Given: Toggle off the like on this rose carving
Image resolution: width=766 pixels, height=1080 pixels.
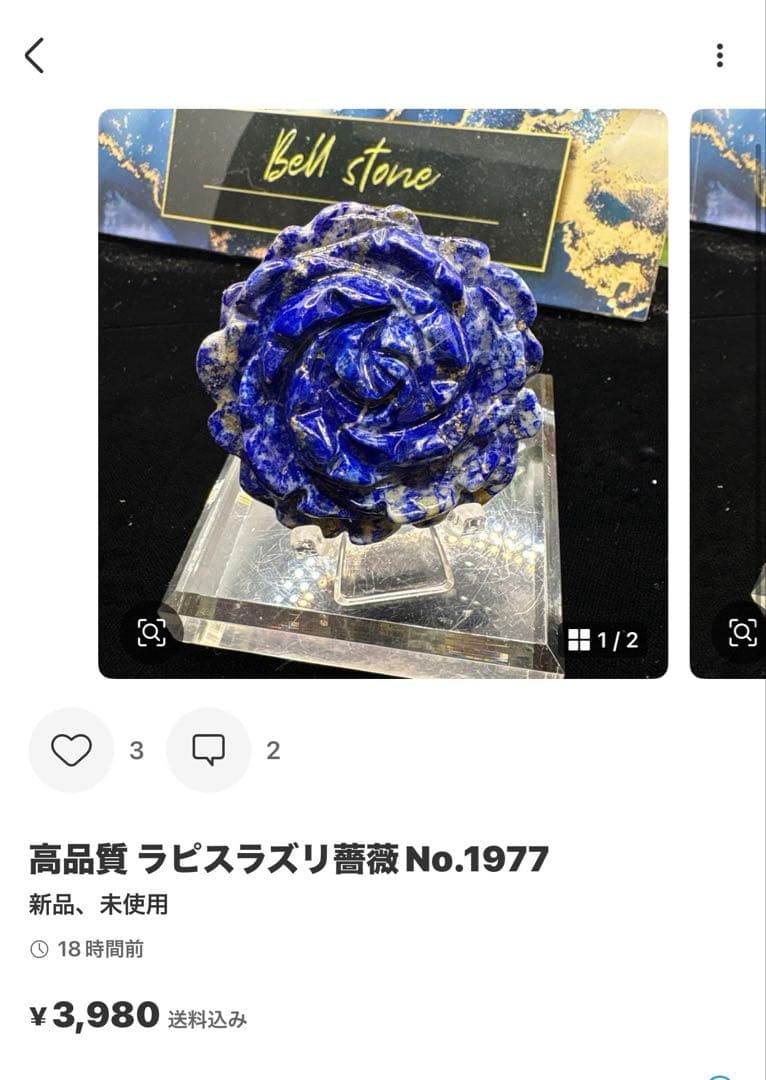Looking at the screenshot, I should pyautogui.click(x=71, y=750).
